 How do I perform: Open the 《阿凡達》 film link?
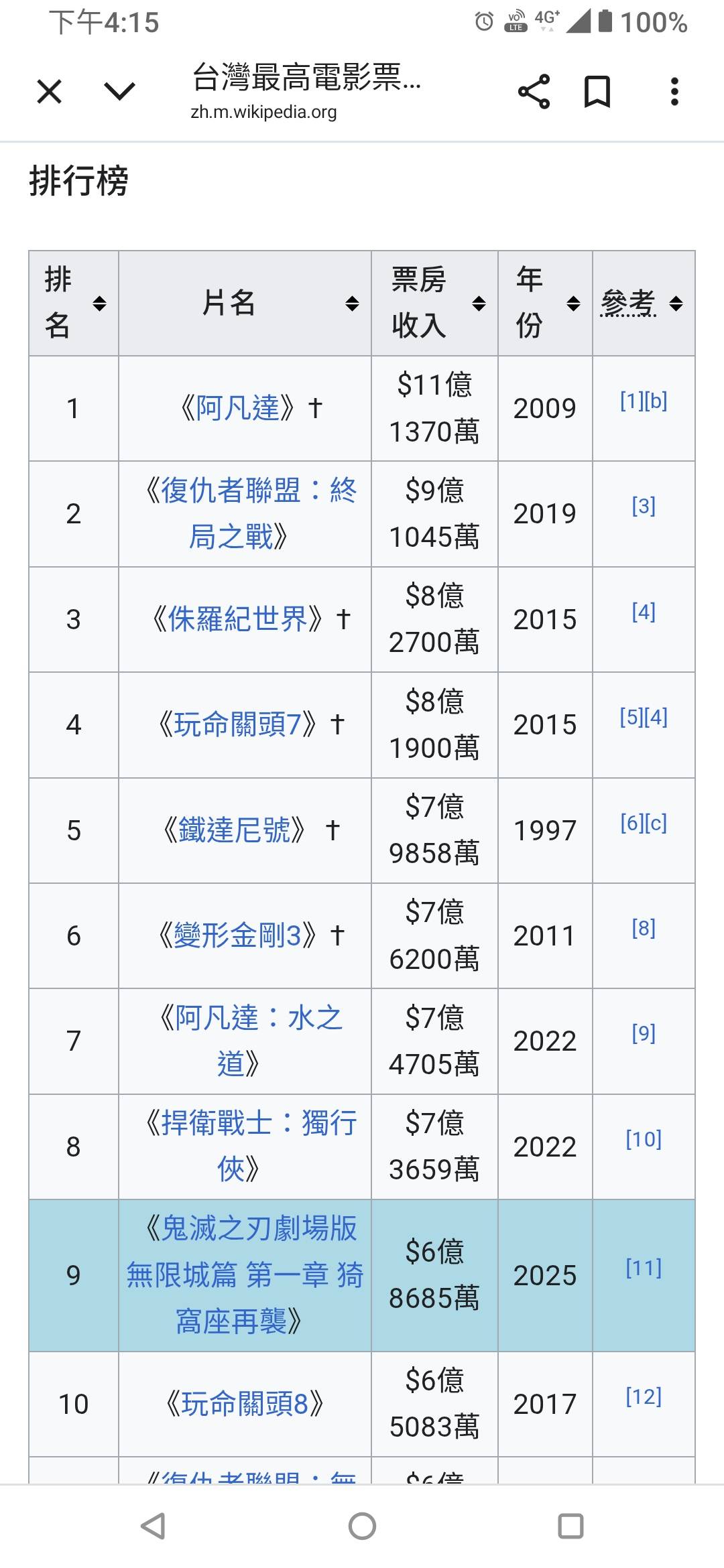click(237, 408)
